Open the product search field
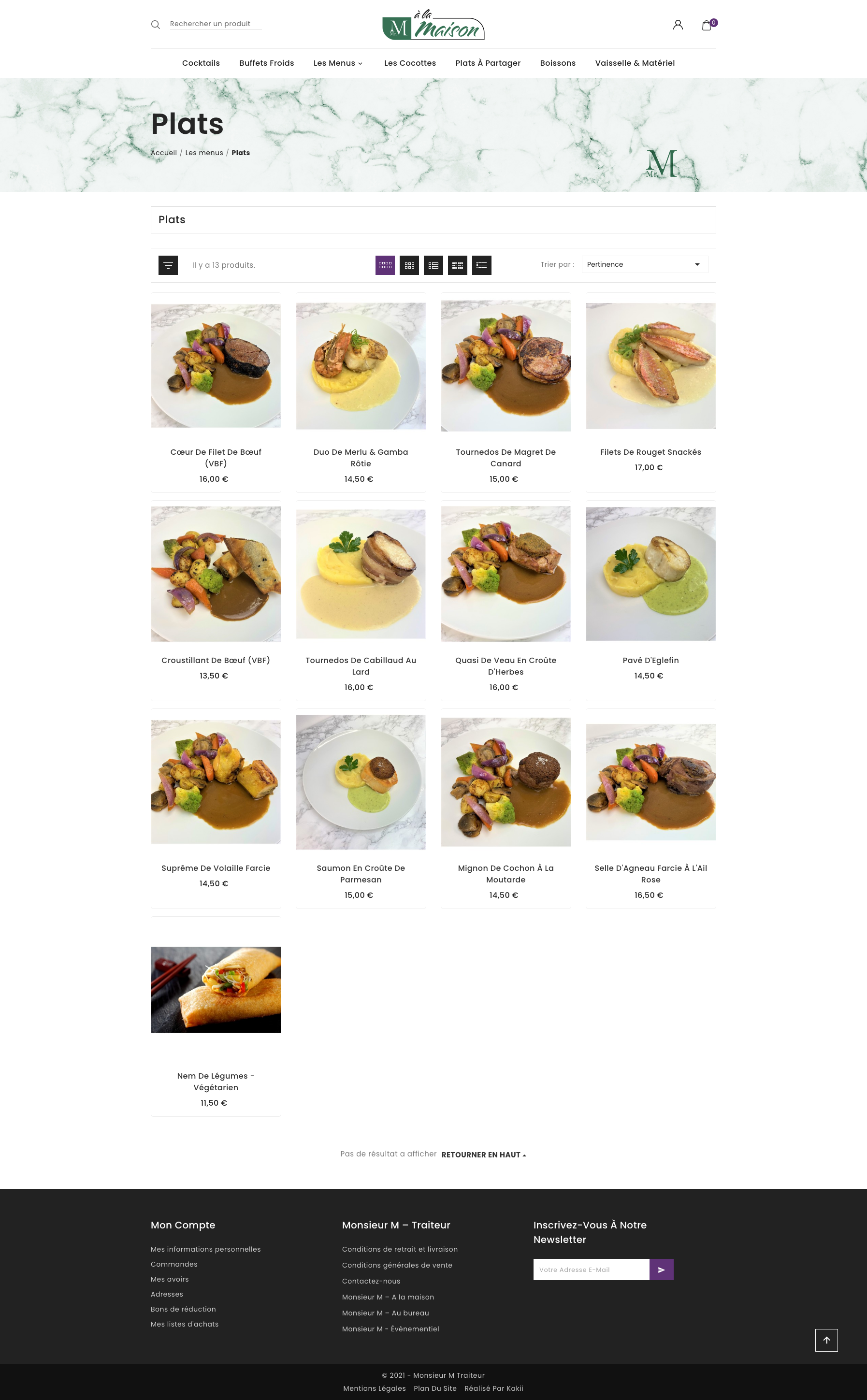This screenshot has height=1400, width=867. click(215, 24)
